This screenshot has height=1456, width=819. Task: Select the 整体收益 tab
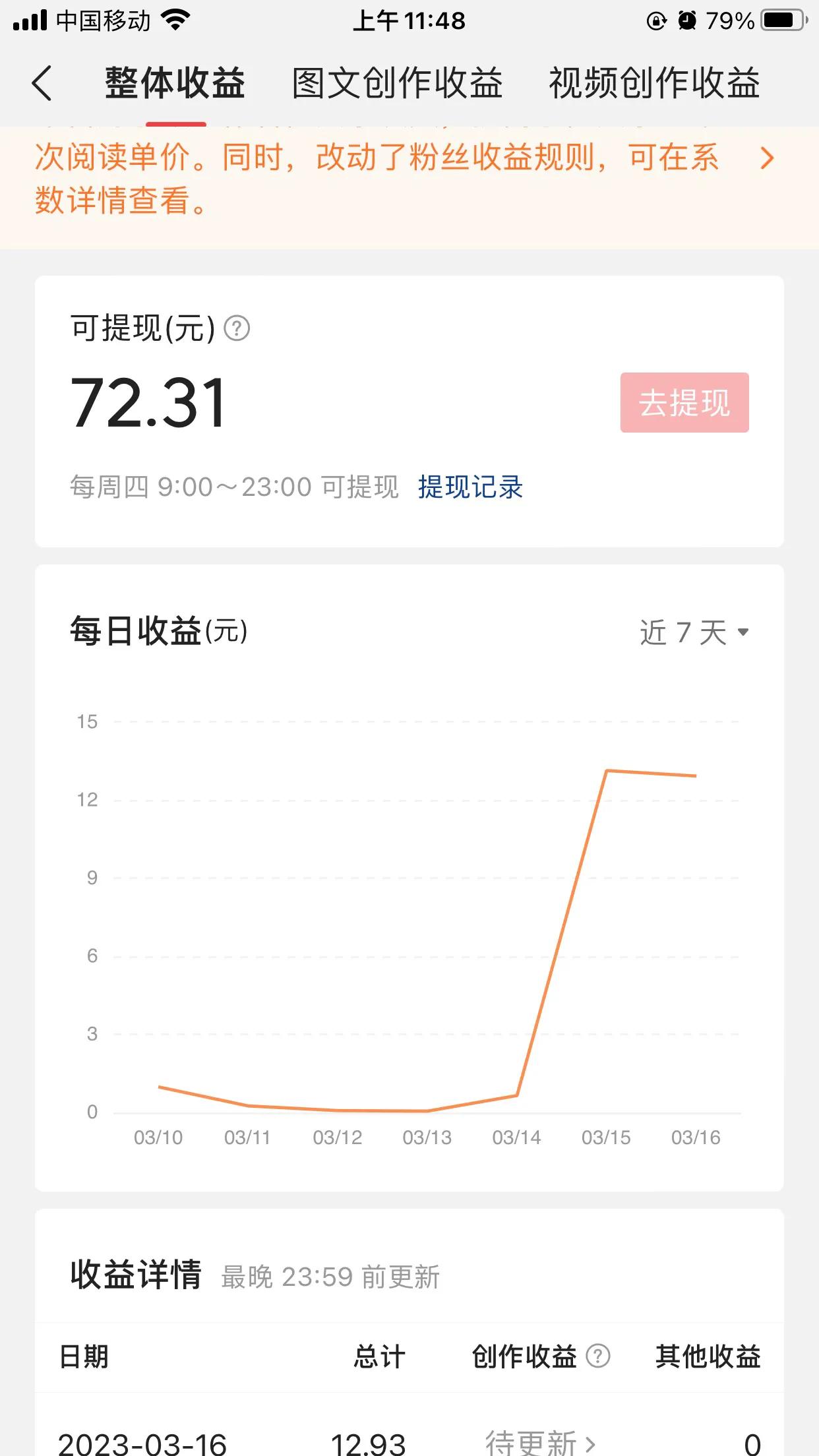[x=175, y=84]
